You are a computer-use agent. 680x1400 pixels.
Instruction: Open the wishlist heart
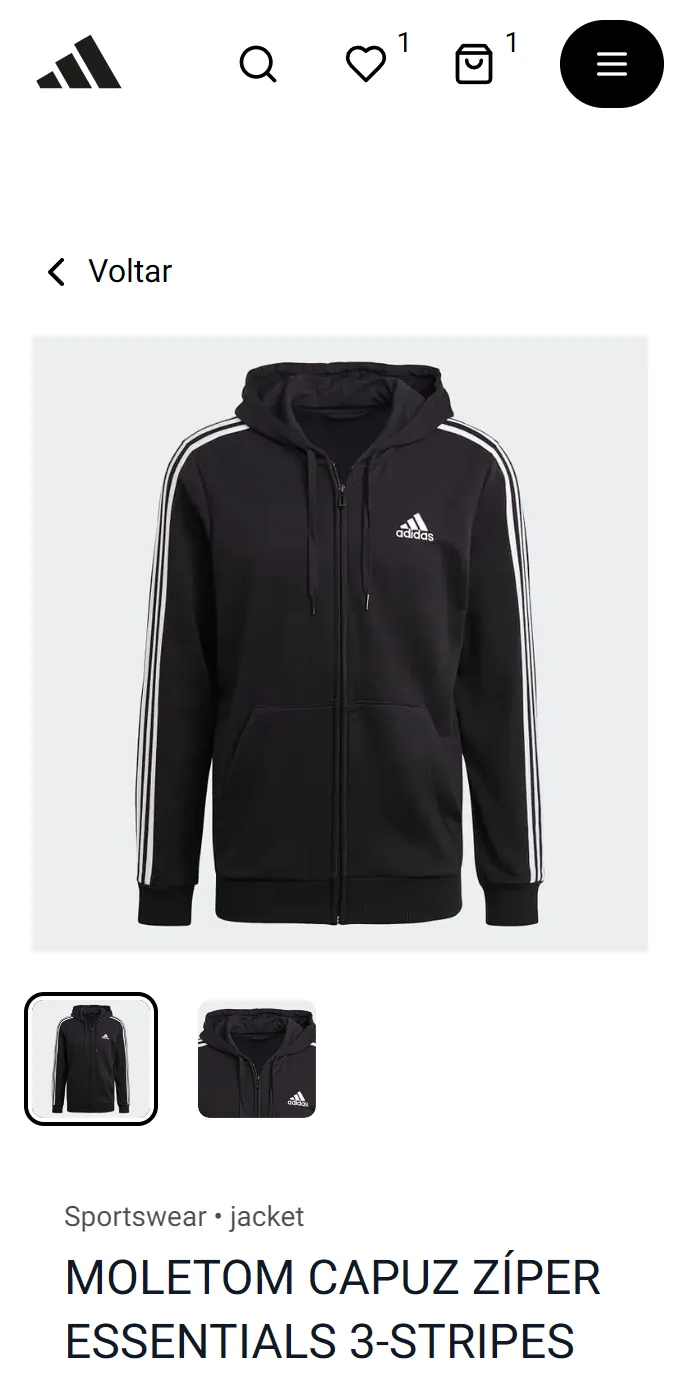pyautogui.click(x=366, y=64)
